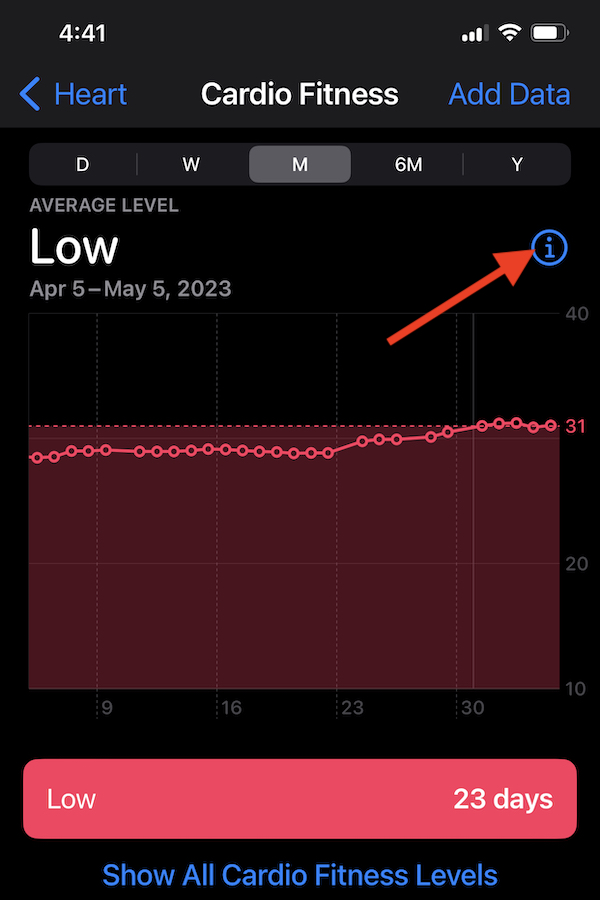Tap Add Data in the top bar

[509, 95]
